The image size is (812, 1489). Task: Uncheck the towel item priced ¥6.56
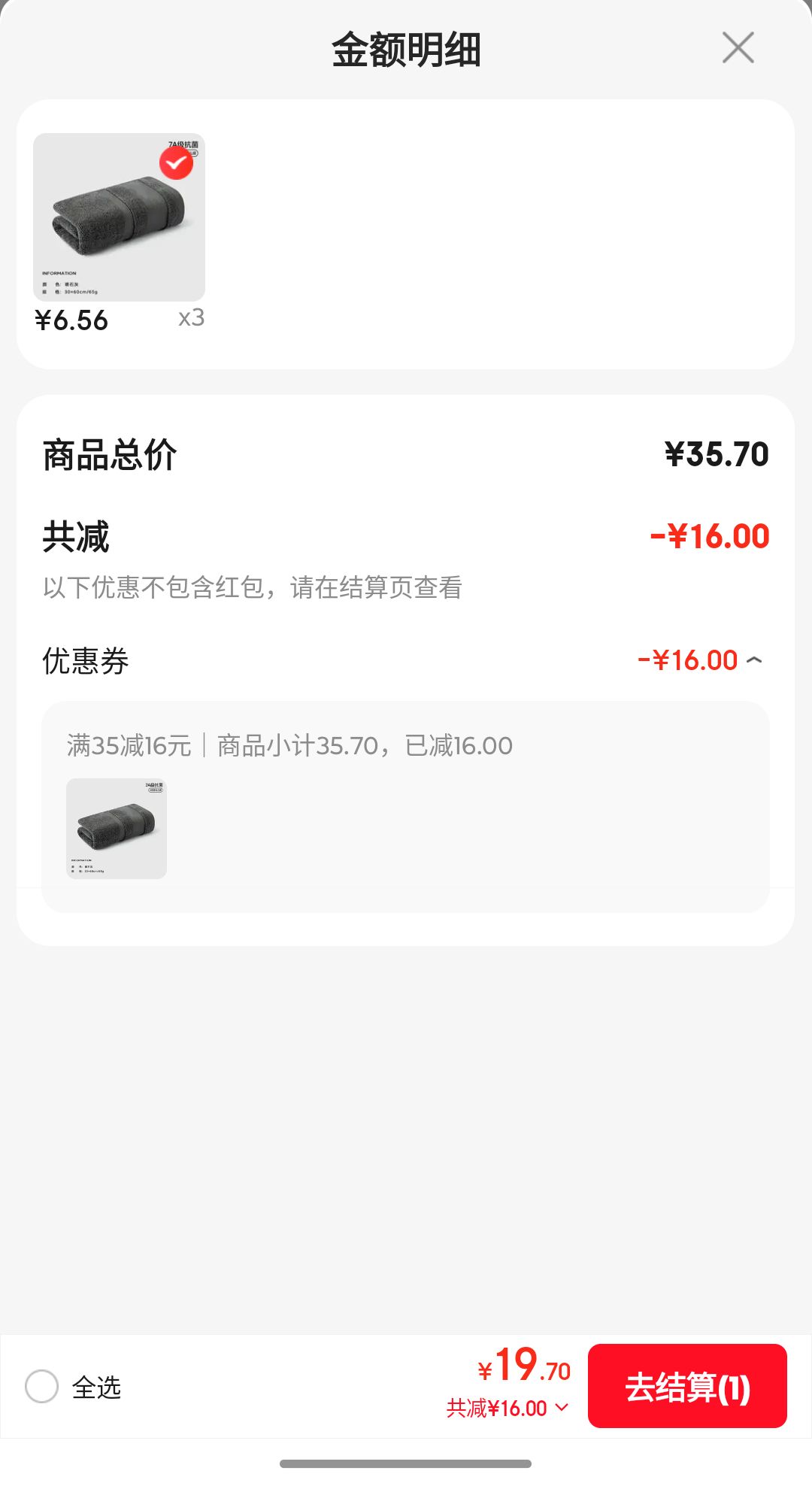177,162
